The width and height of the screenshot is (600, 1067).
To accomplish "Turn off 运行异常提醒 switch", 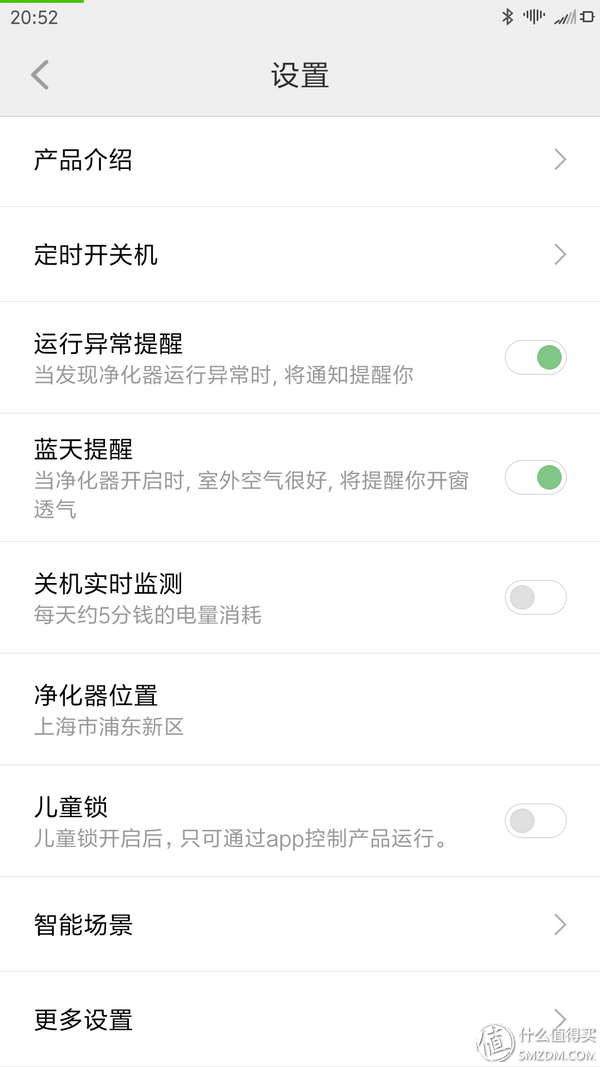I will point(535,357).
